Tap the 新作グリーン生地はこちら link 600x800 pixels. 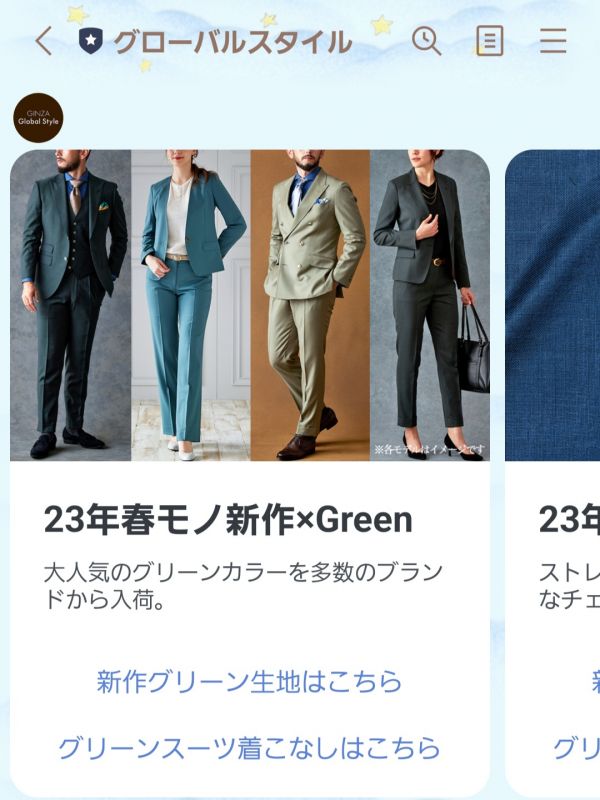pos(249,682)
